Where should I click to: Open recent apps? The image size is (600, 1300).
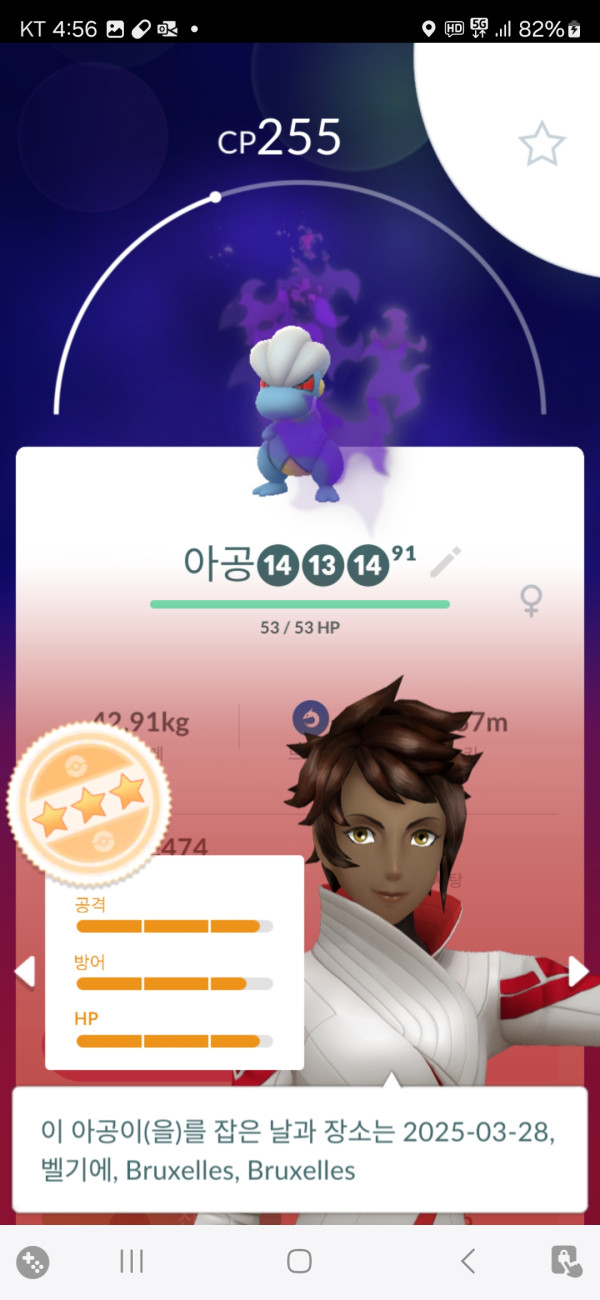point(132,1261)
